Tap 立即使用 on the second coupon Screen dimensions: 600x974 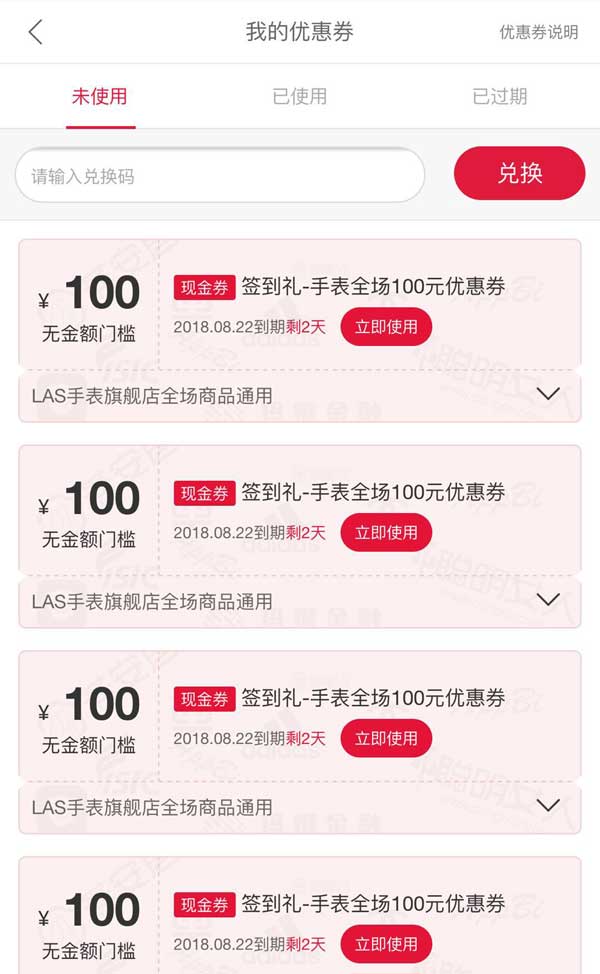(386, 533)
